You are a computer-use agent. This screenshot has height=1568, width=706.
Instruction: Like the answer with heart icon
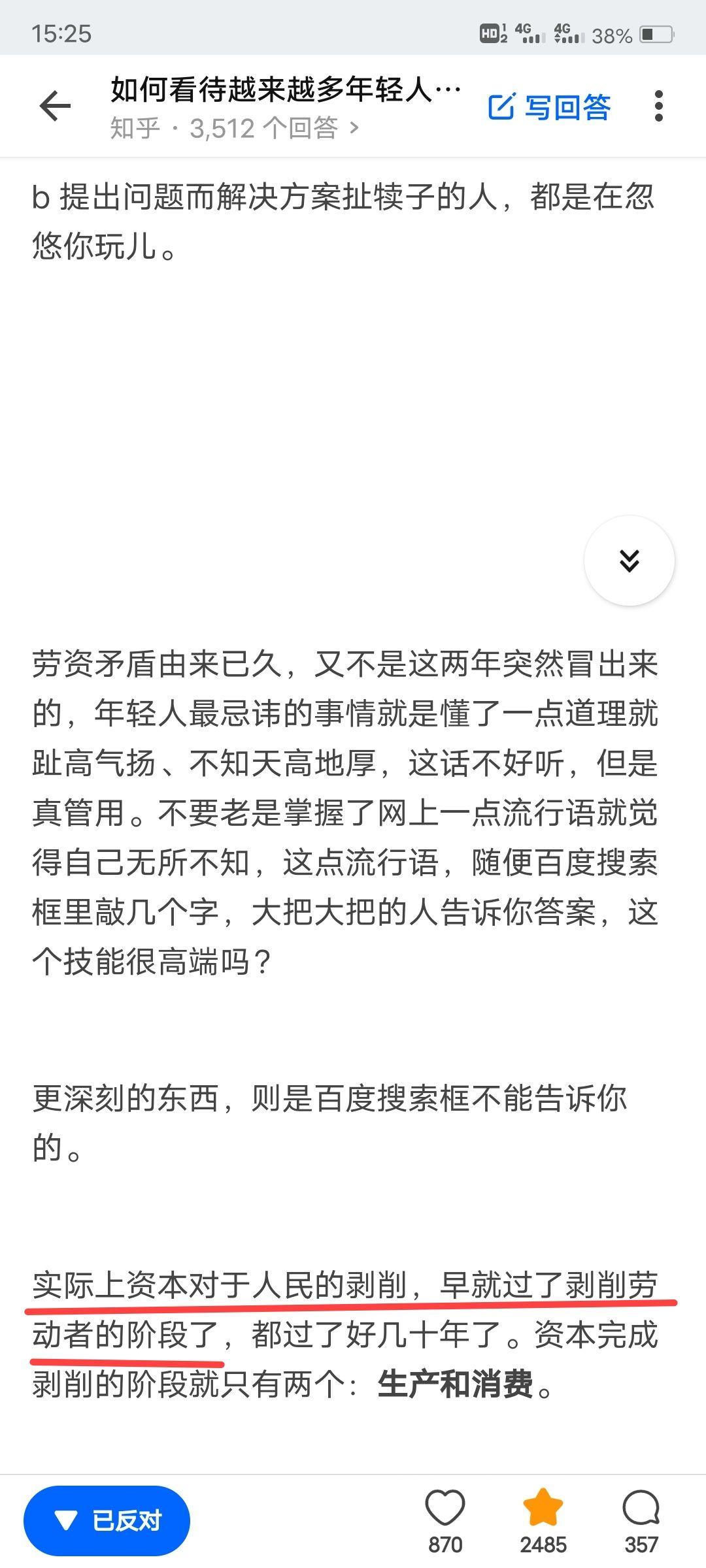click(x=445, y=1522)
